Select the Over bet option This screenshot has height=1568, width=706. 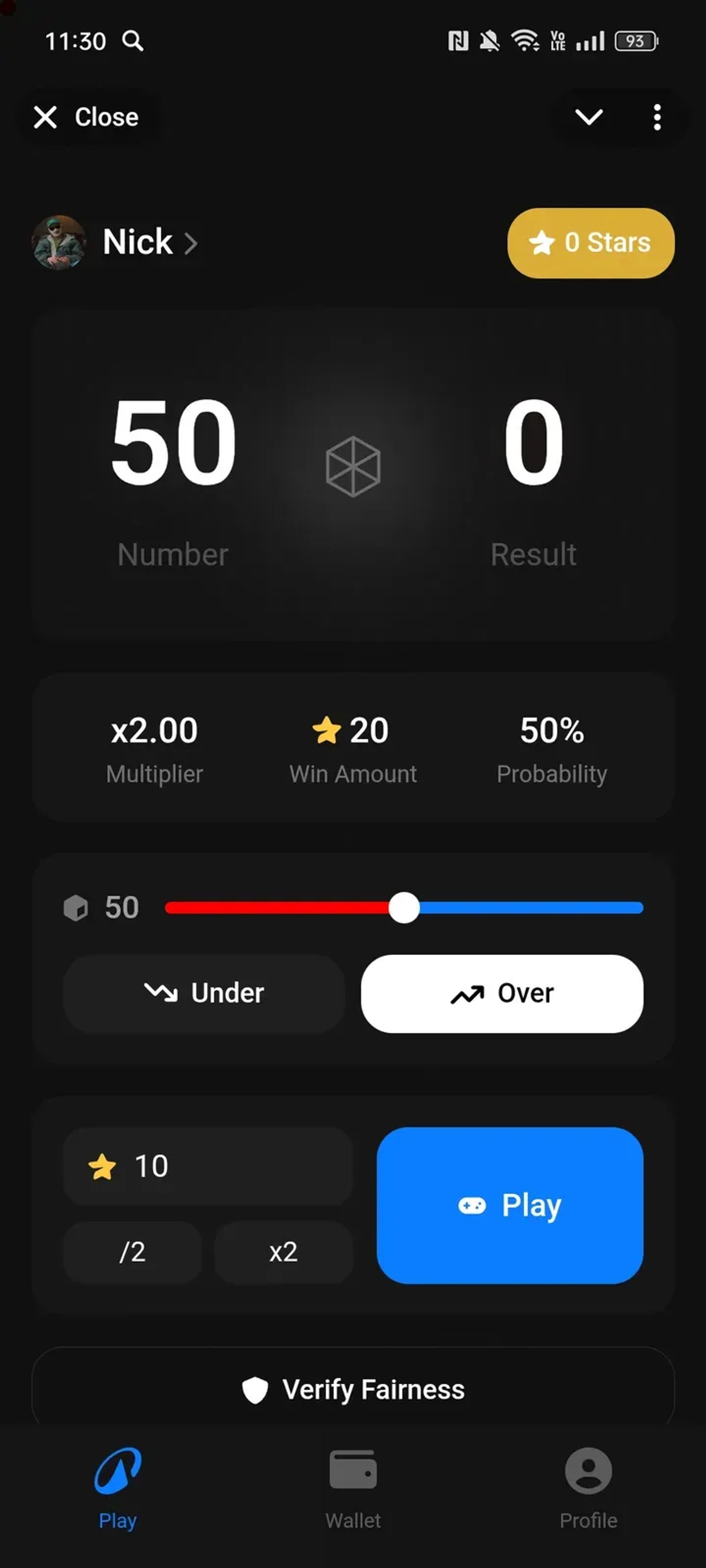tap(502, 993)
